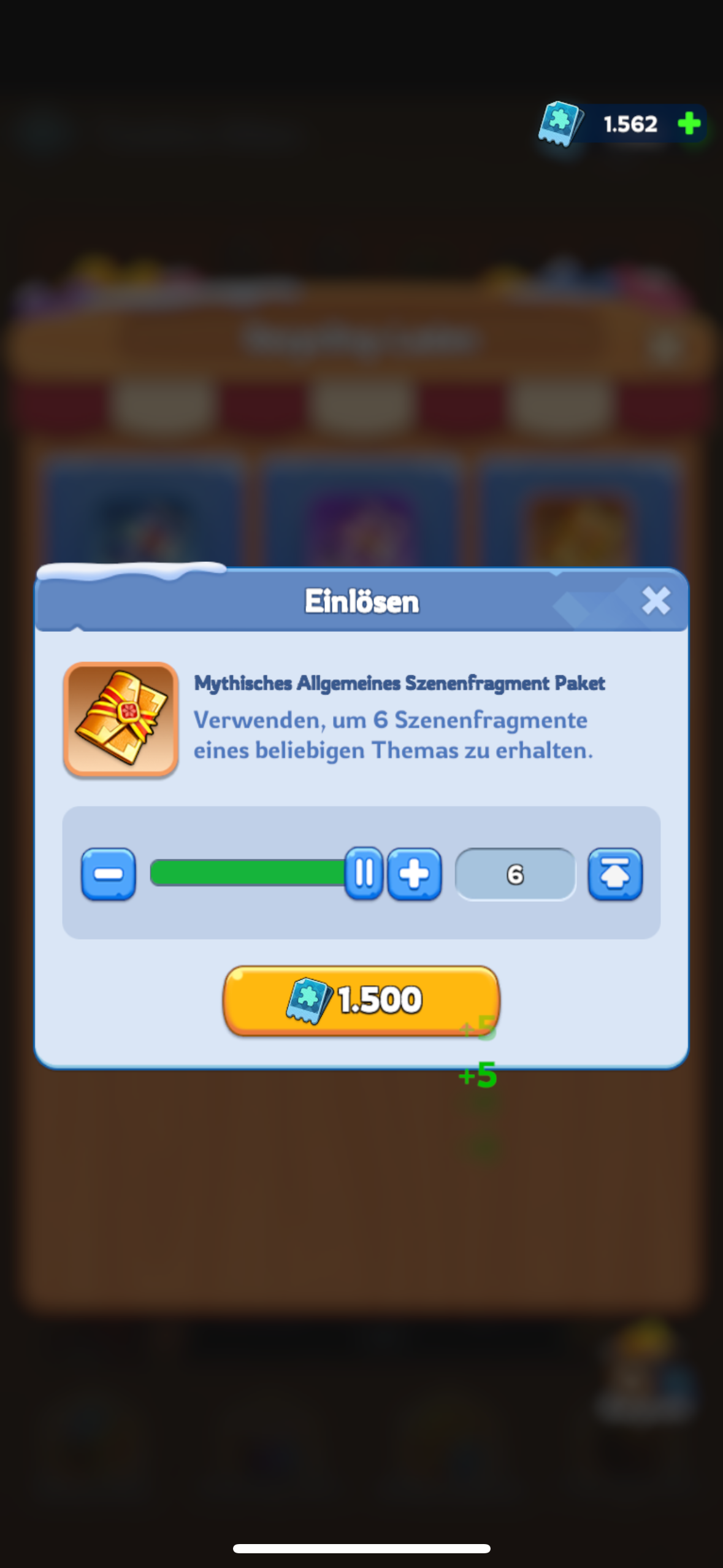Decrease the quantity with the minus button
Image resolution: width=723 pixels, height=1568 pixels.
tap(109, 874)
